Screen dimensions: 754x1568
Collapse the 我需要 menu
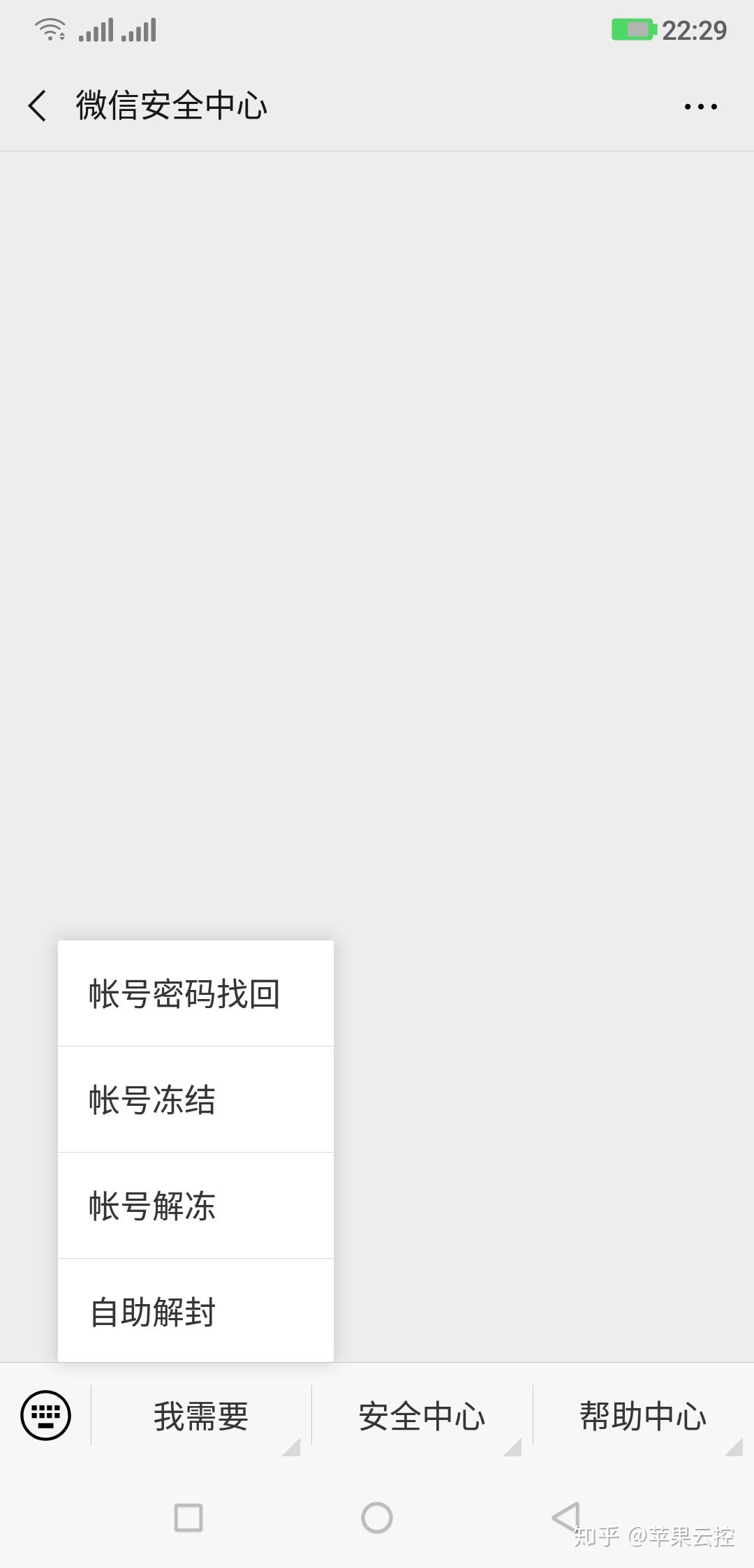click(201, 1417)
